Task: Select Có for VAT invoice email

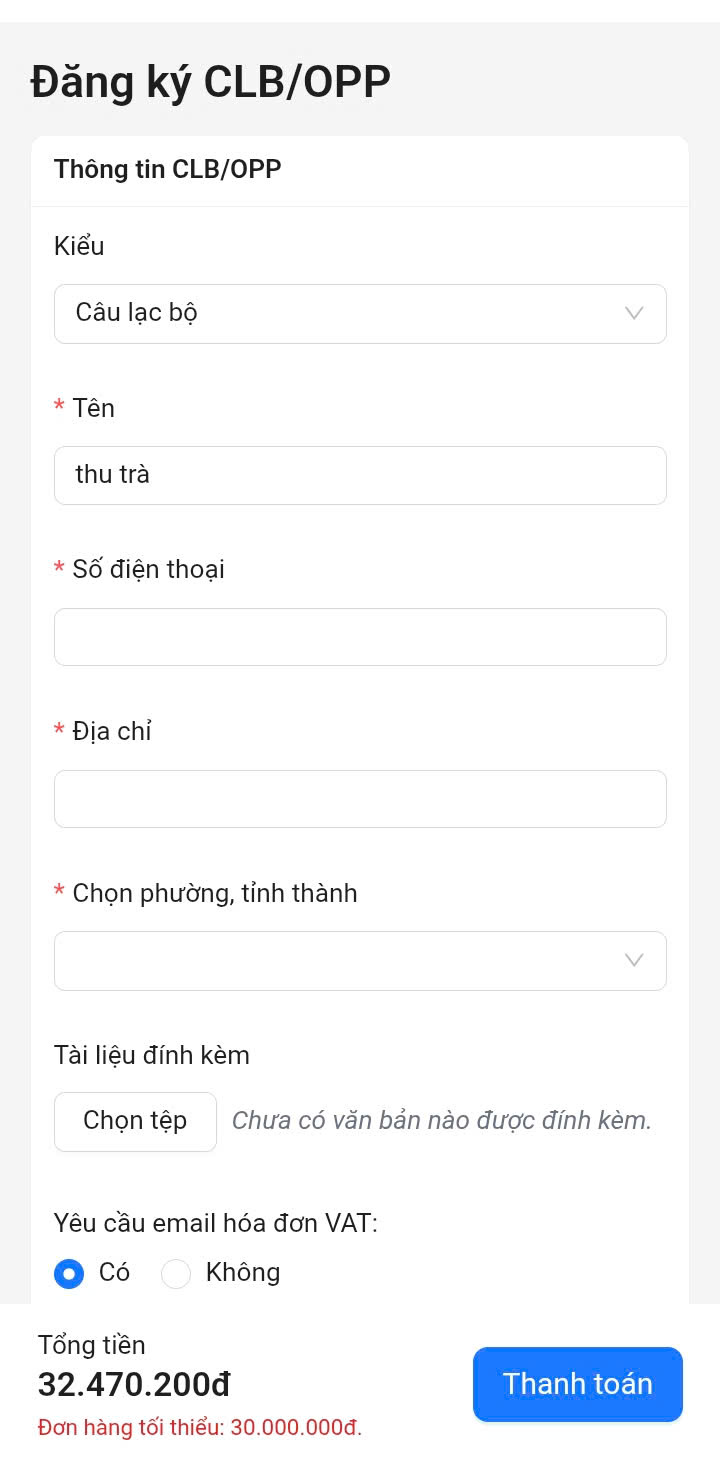Action: 69,1274
